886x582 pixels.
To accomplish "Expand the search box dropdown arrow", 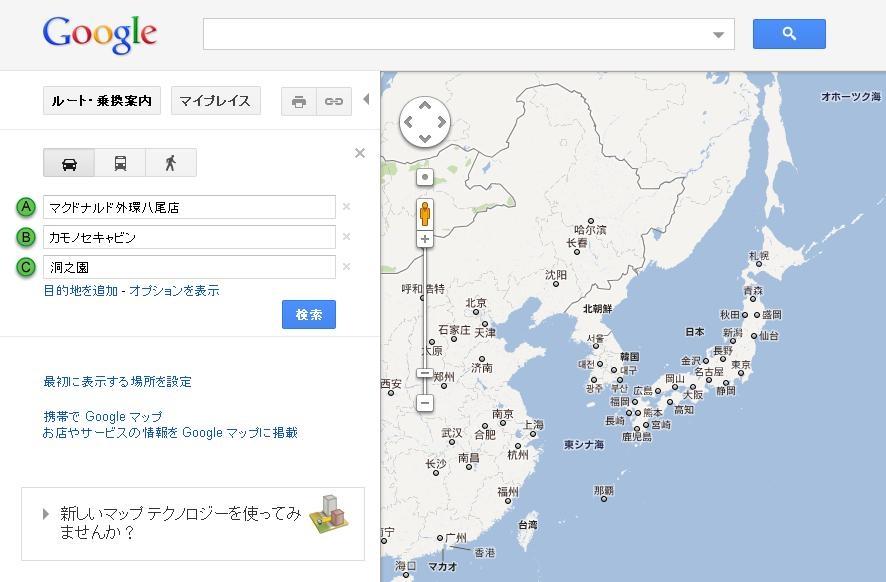I will (718, 35).
